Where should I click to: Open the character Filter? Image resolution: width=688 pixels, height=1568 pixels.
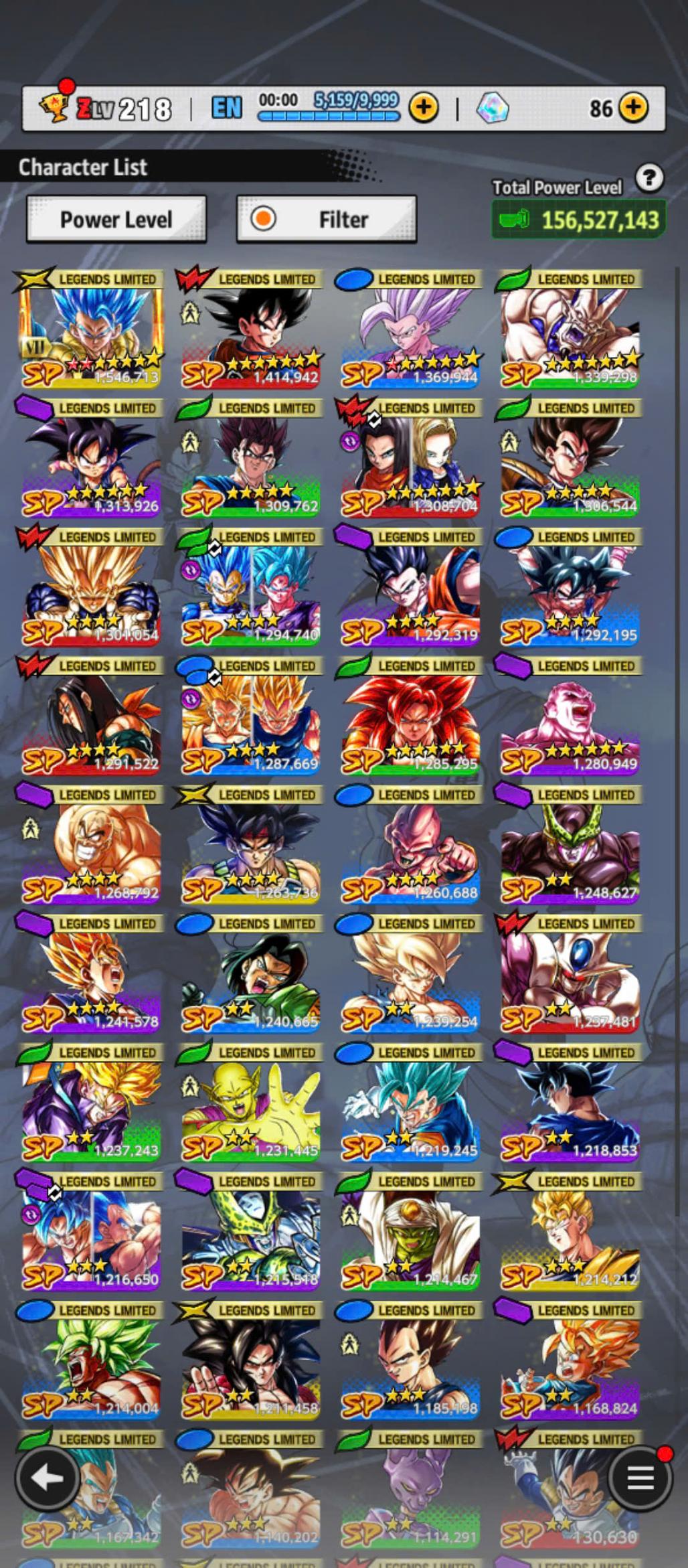[327, 219]
